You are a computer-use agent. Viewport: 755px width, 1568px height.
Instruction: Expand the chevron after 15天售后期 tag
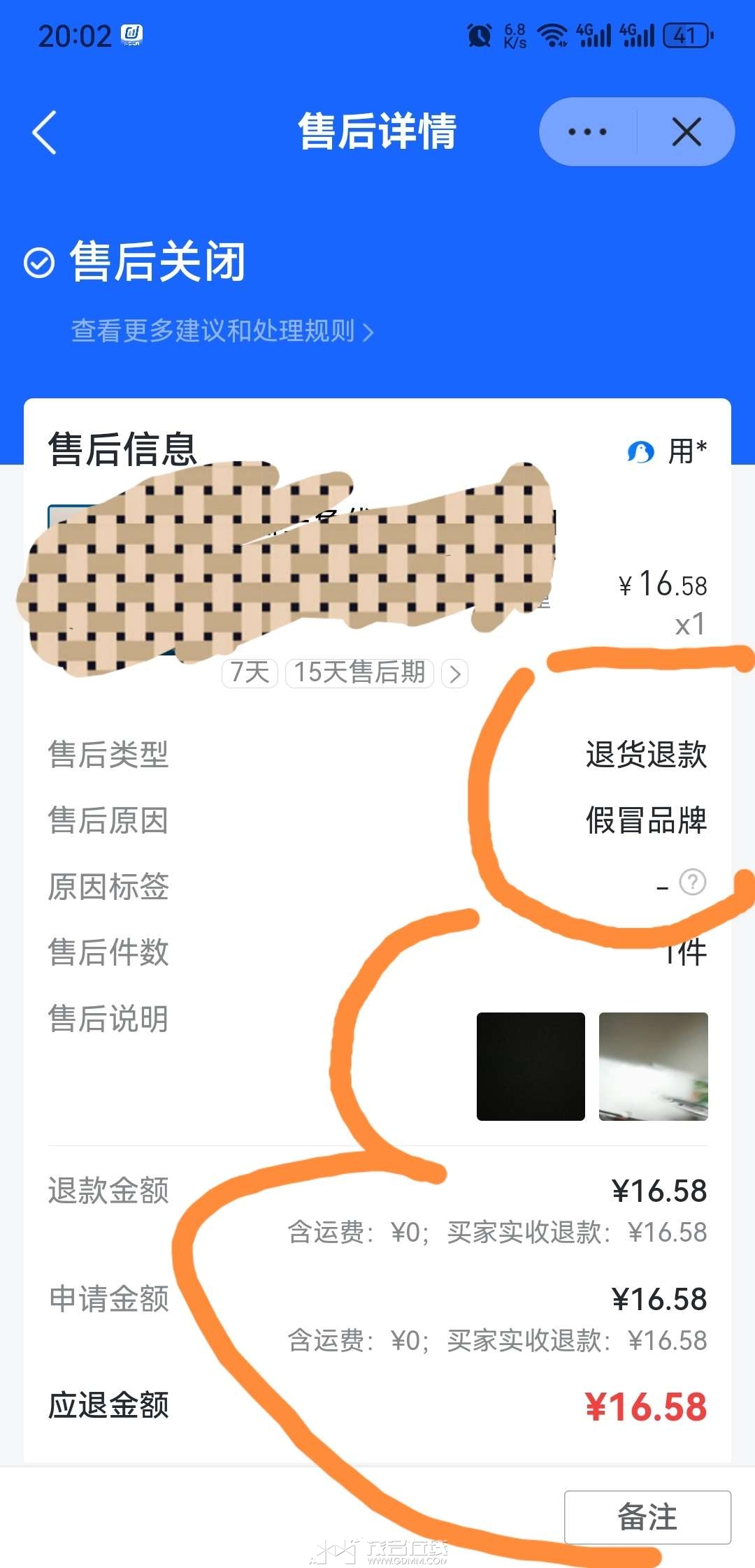pyautogui.click(x=456, y=674)
